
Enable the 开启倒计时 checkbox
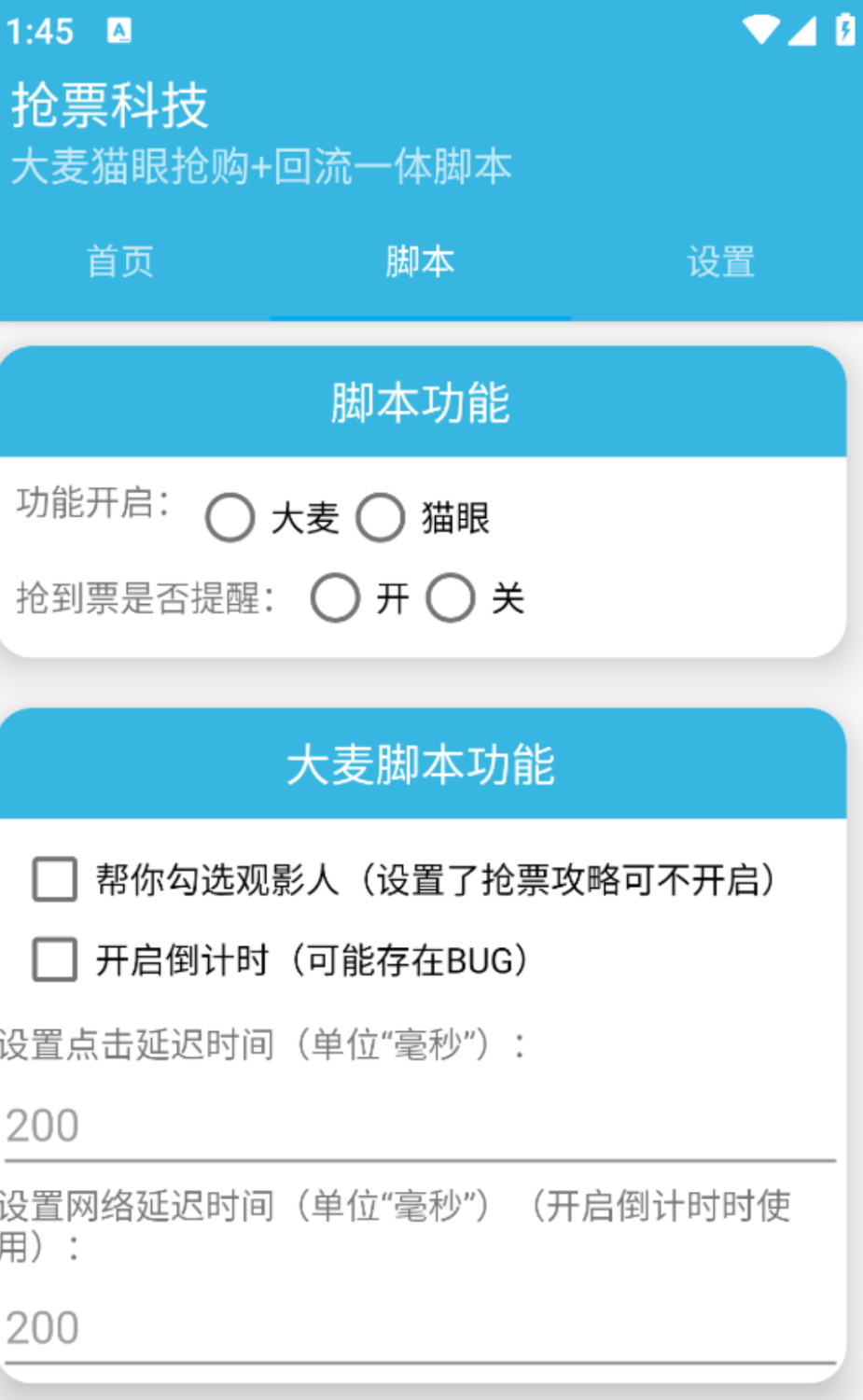pos(280,959)
